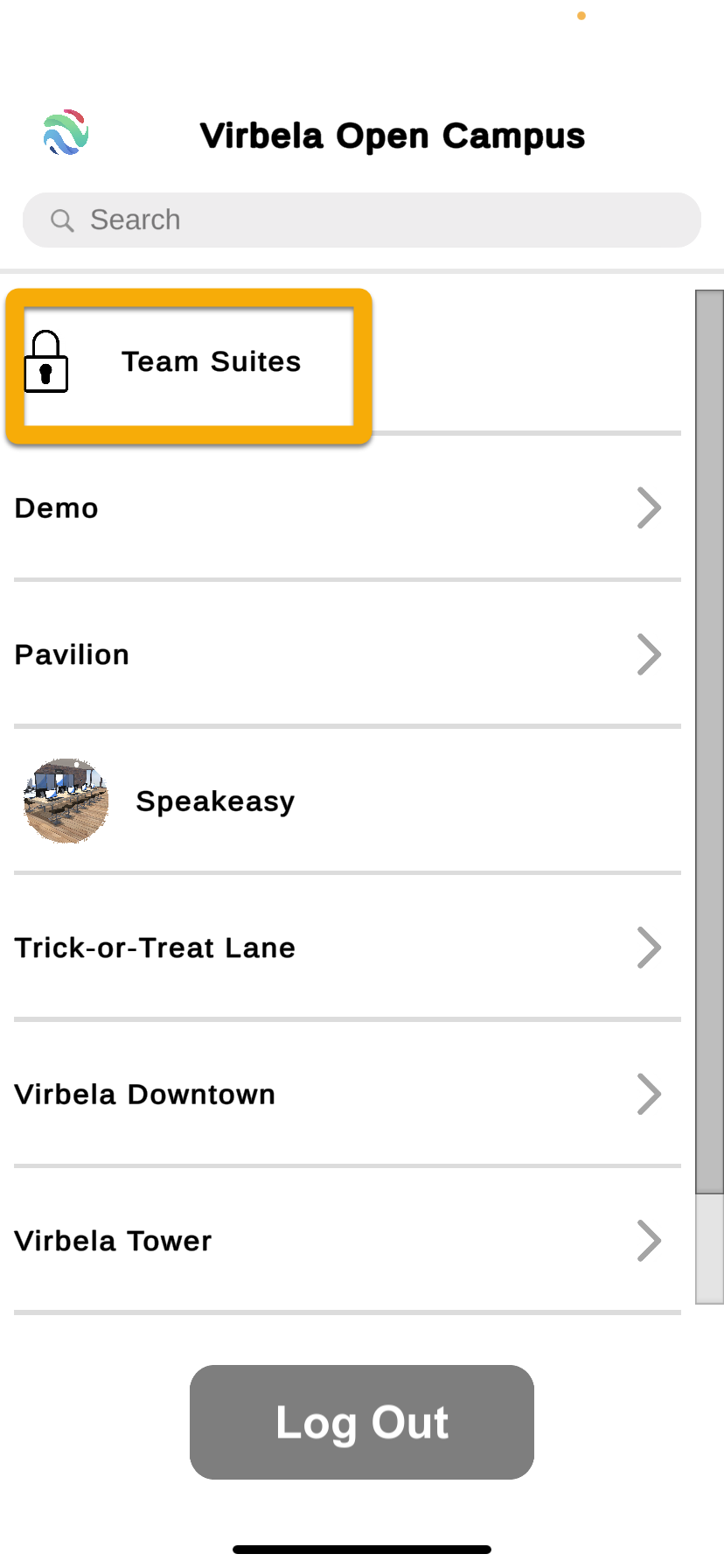
Task: Choose Virbela Tower from the list
Action: 347,1241
